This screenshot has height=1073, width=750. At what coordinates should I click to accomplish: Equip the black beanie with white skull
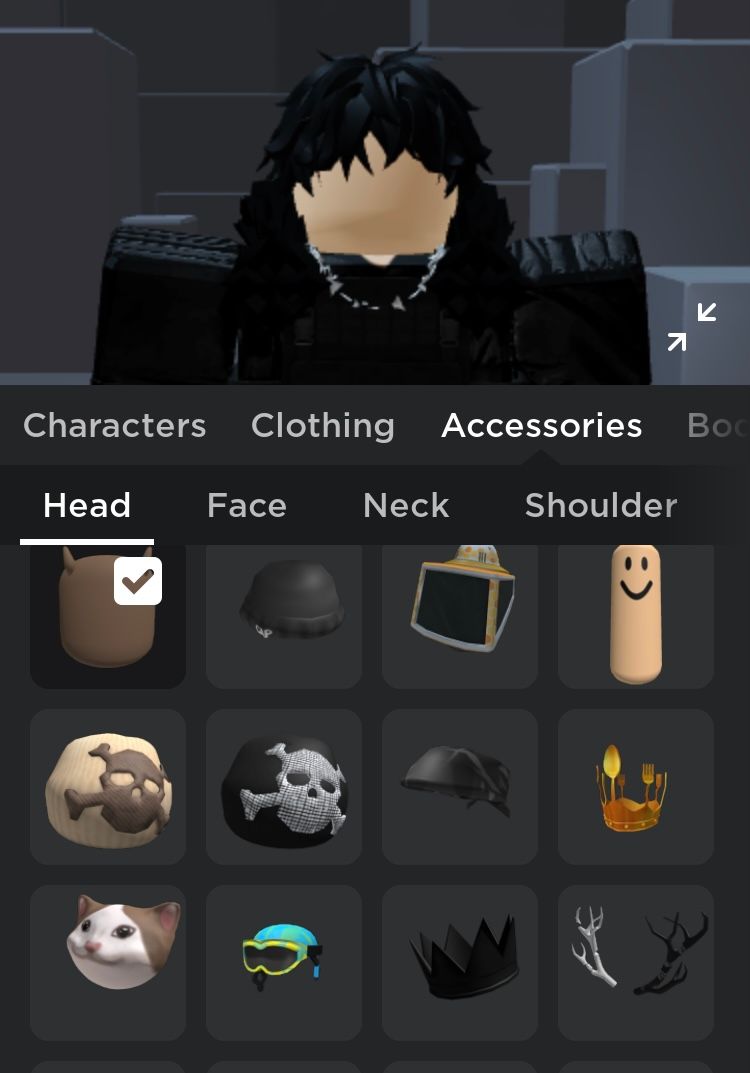click(x=284, y=787)
